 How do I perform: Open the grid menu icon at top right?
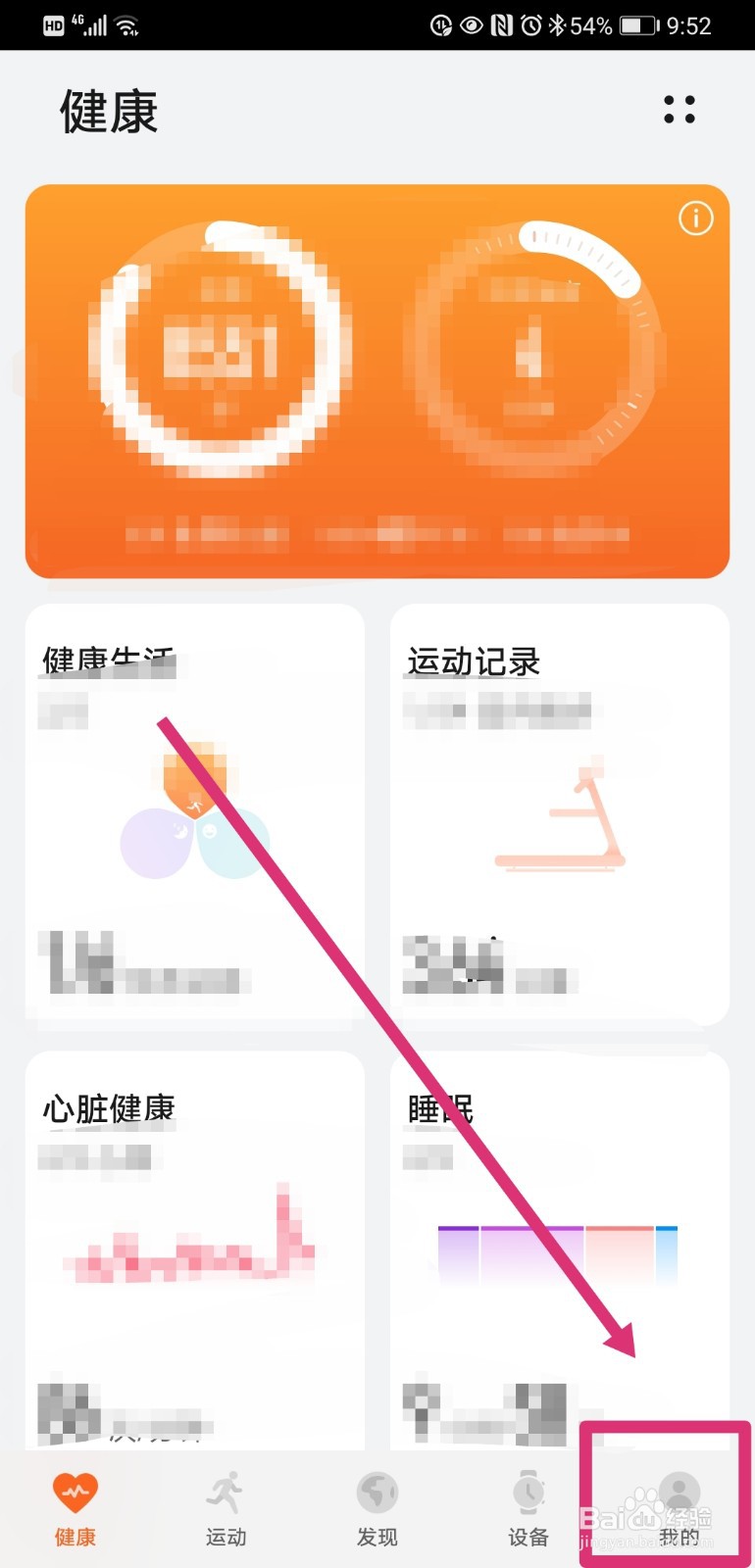(x=678, y=111)
